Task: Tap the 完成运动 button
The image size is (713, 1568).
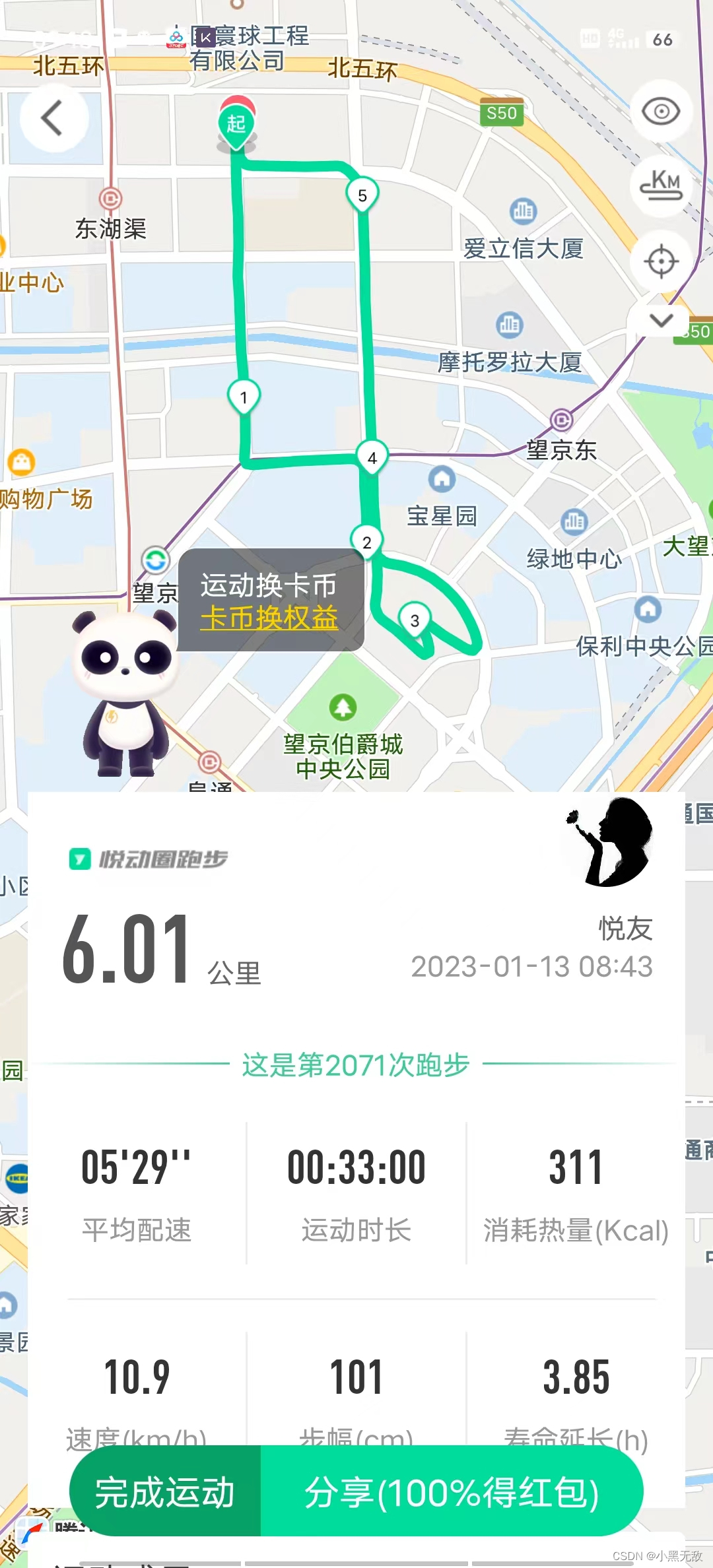Action: pos(165,1493)
